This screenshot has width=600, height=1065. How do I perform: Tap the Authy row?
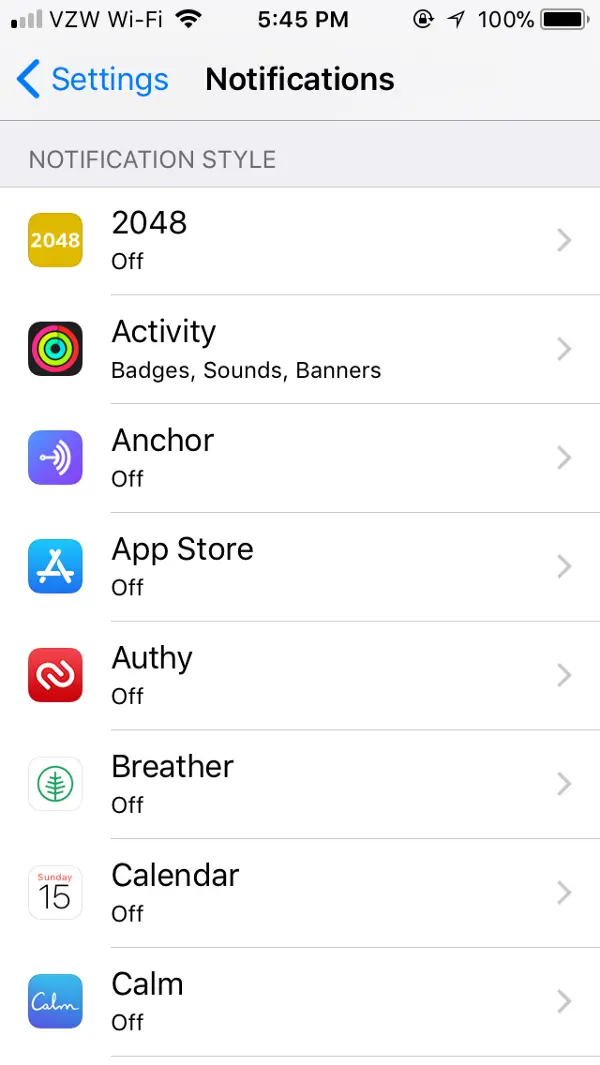tap(300, 676)
